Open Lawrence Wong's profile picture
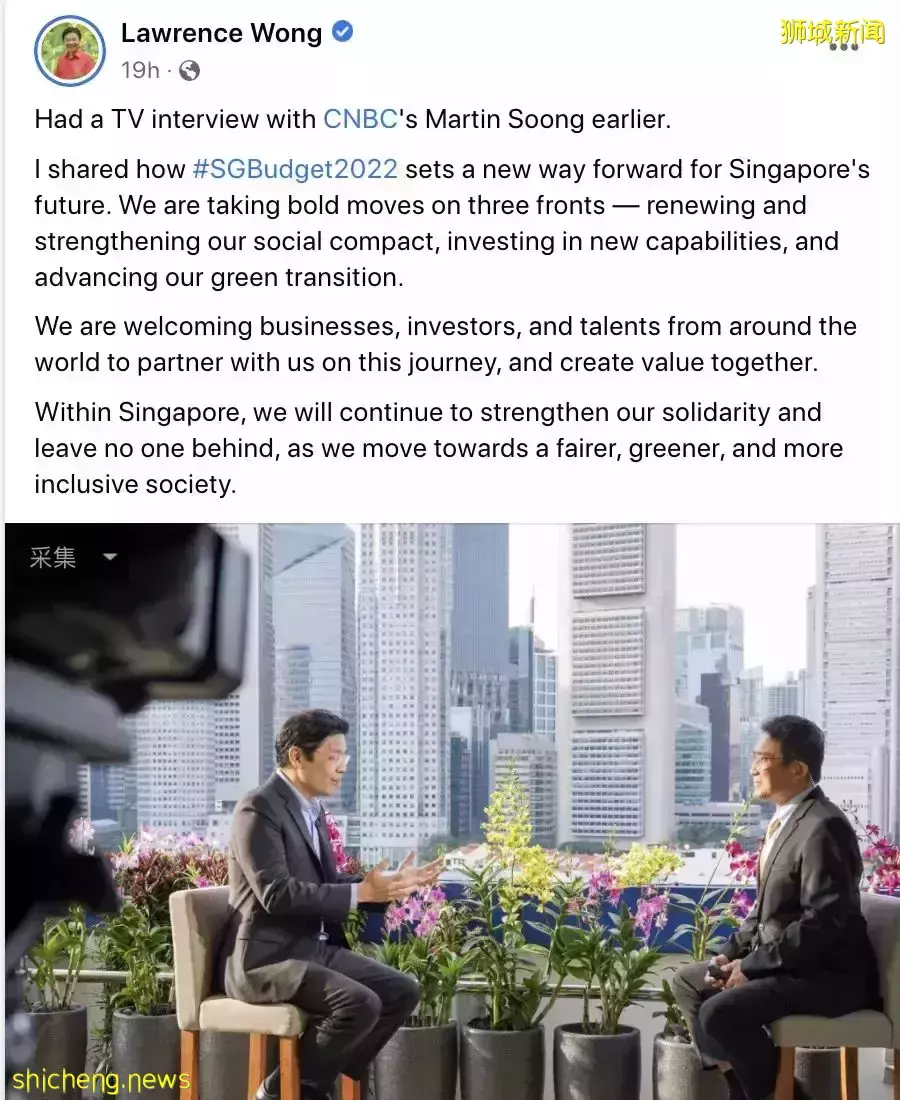 [70, 51]
